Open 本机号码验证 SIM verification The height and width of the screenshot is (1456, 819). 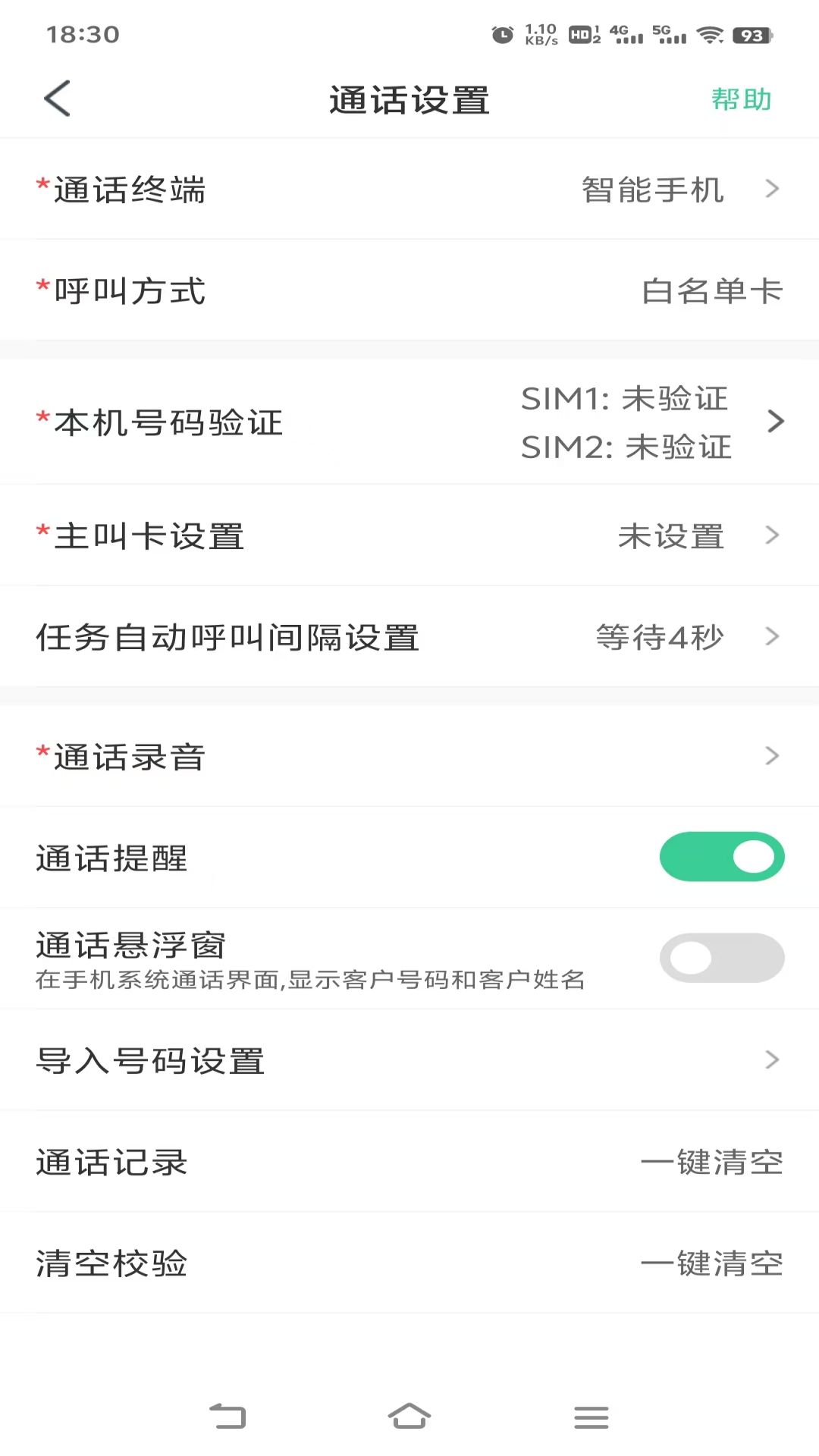pos(409,422)
